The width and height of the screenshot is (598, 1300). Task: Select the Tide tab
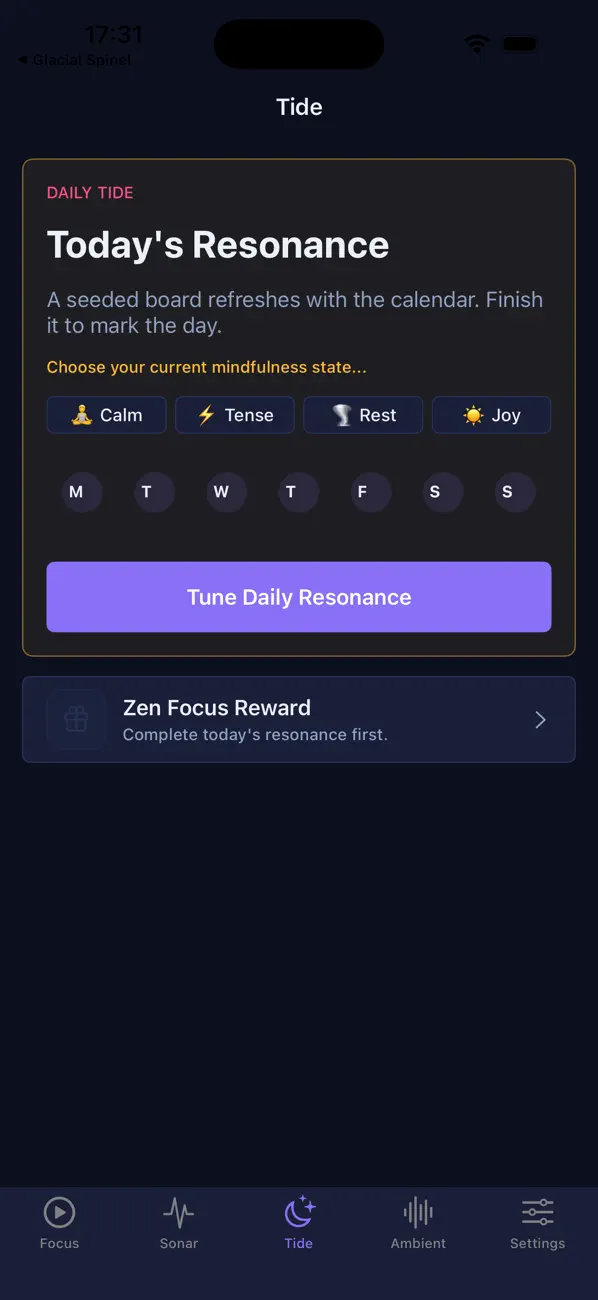pyautogui.click(x=299, y=1224)
